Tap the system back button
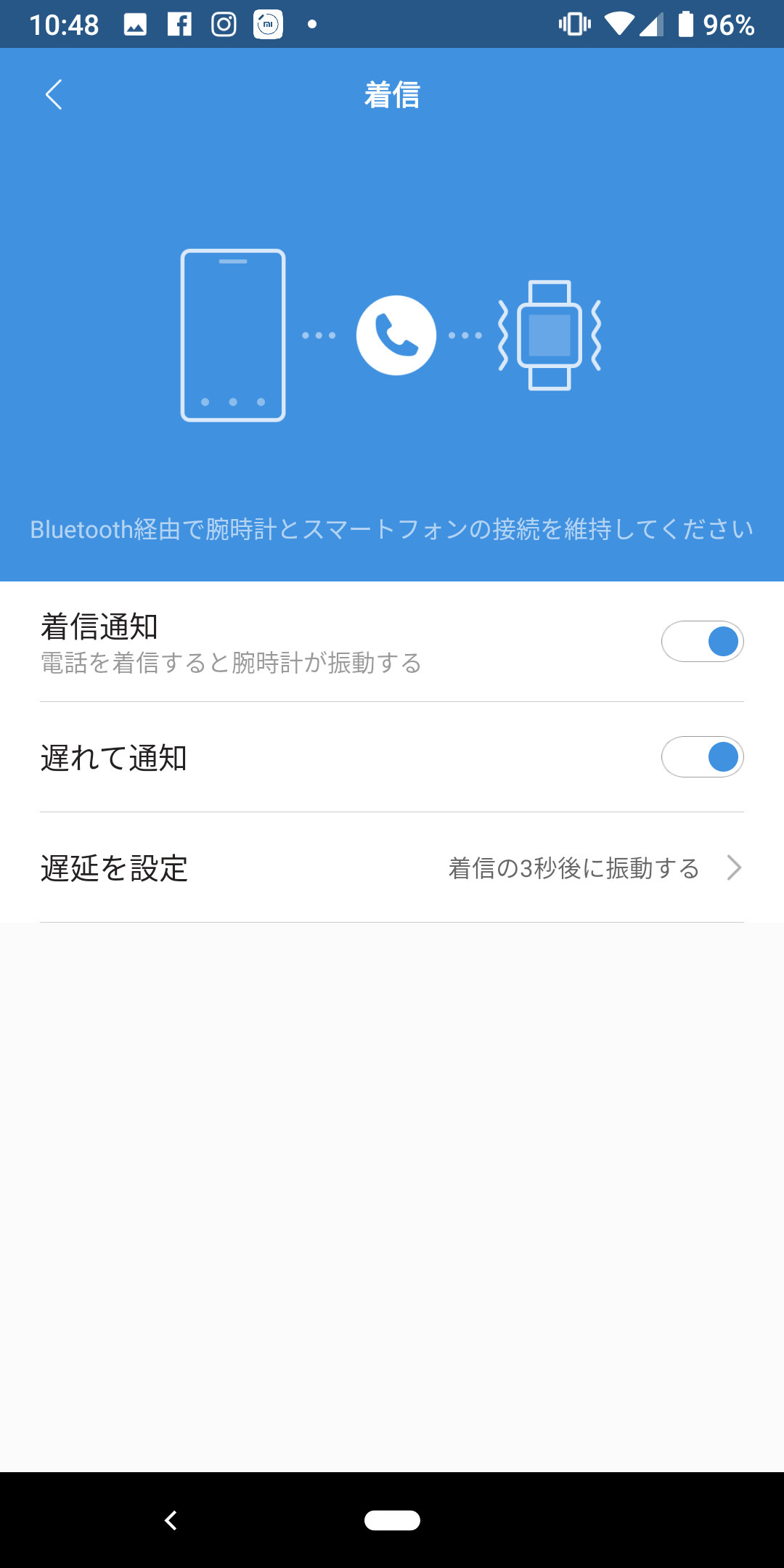This screenshot has height=1568, width=784. pyautogui.click(x=171, y=1520)
